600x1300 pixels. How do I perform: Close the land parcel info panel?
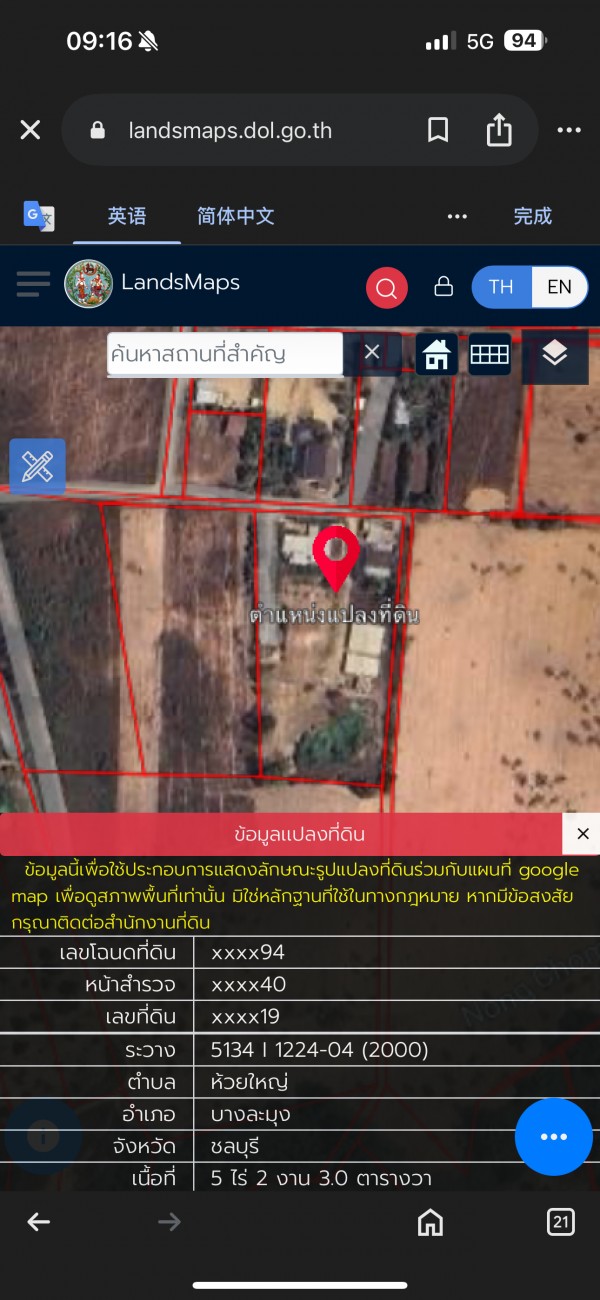[582, 834]
